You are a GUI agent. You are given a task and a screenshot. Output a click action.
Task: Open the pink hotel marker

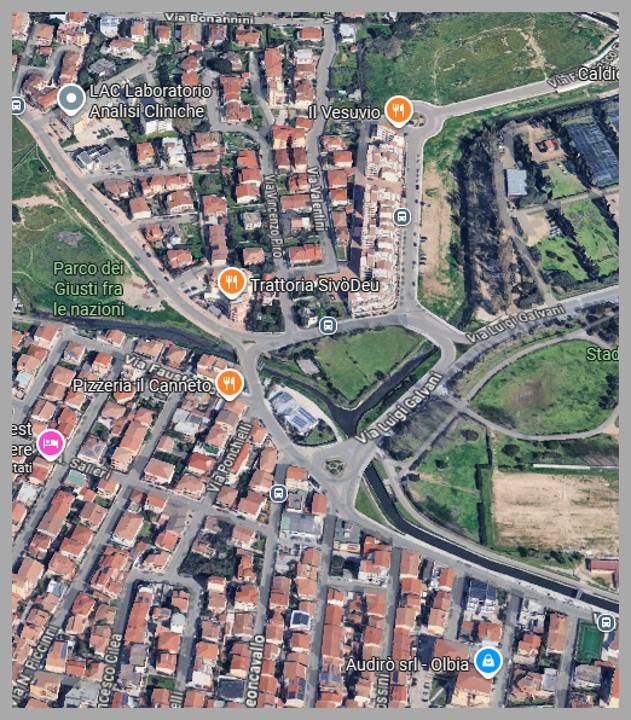(49, 441)
